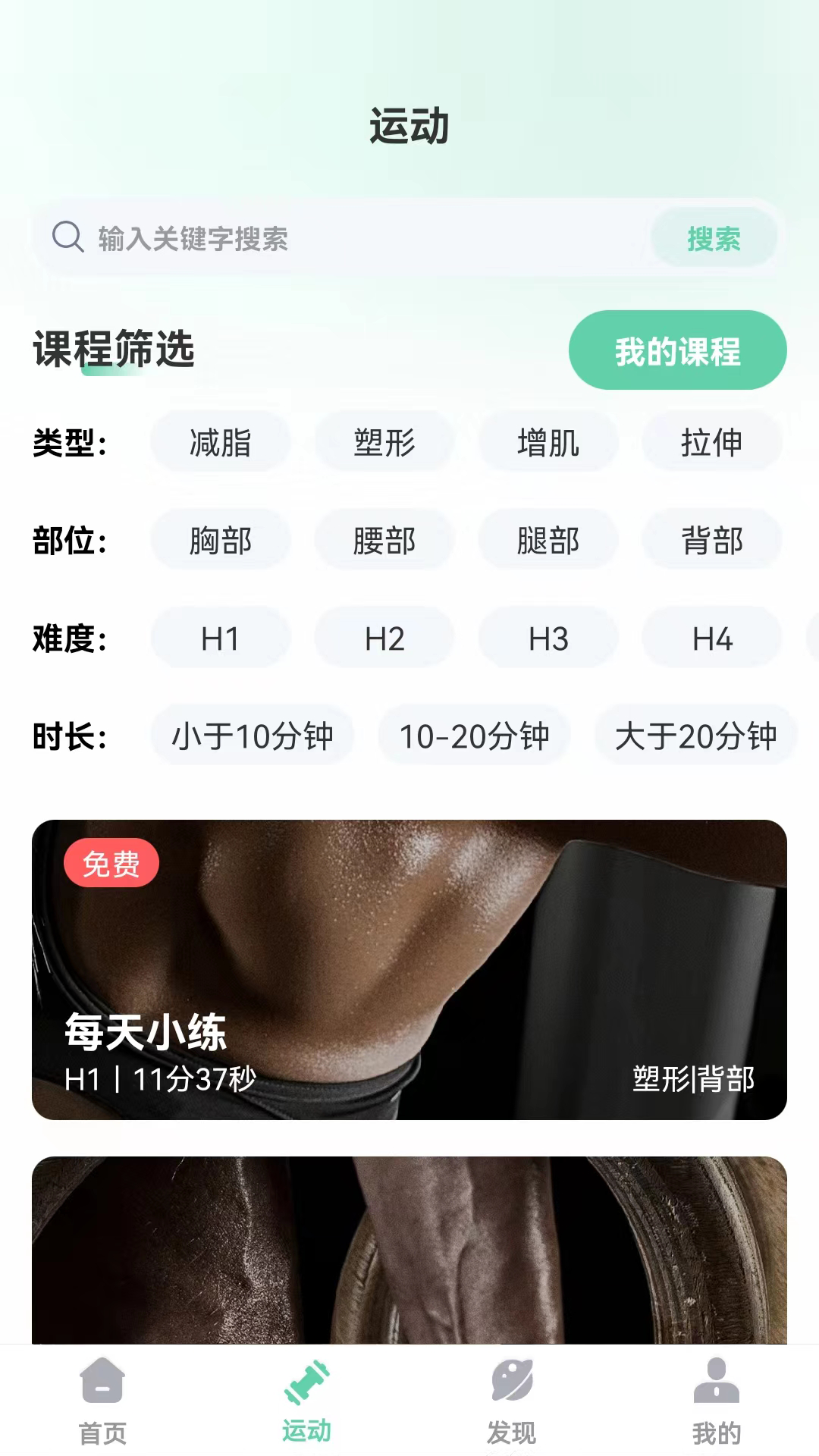Open 我的课程 button
The image size is (819, 1456).
[677, 351]
